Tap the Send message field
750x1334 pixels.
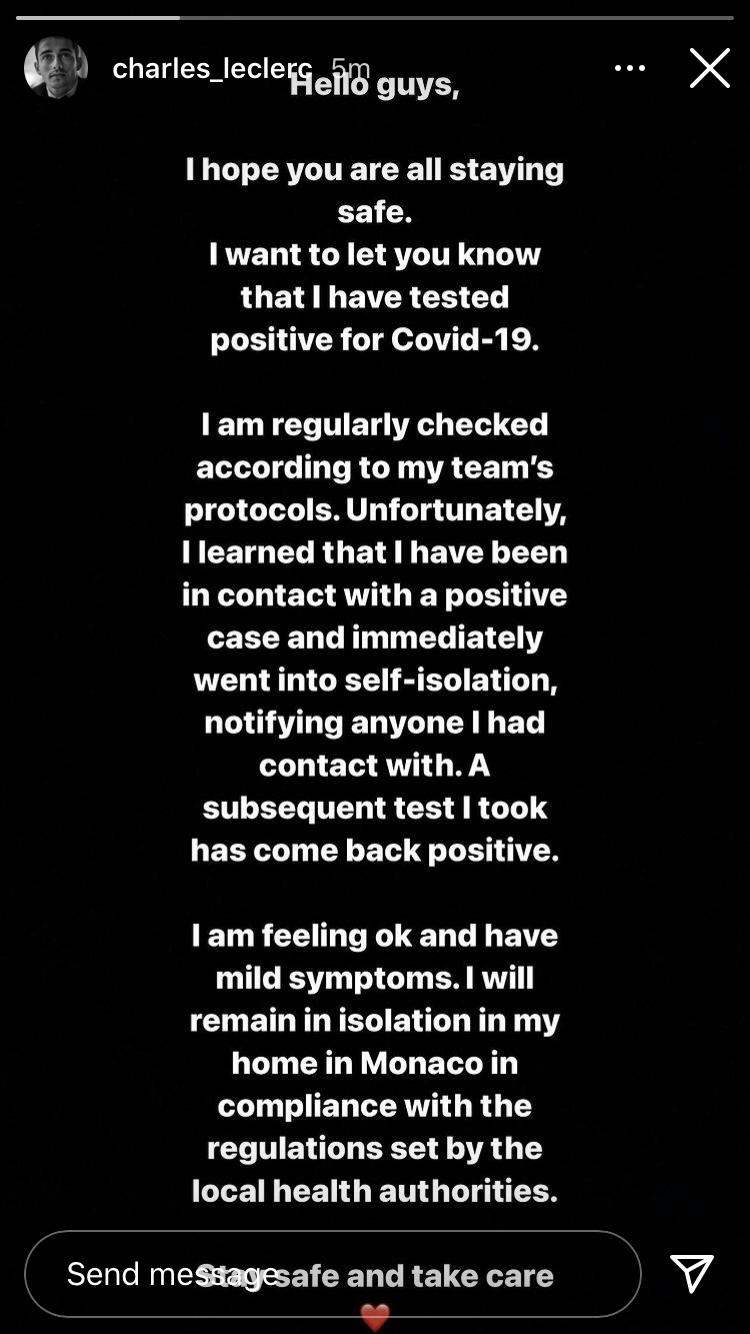coord(332,1273)
